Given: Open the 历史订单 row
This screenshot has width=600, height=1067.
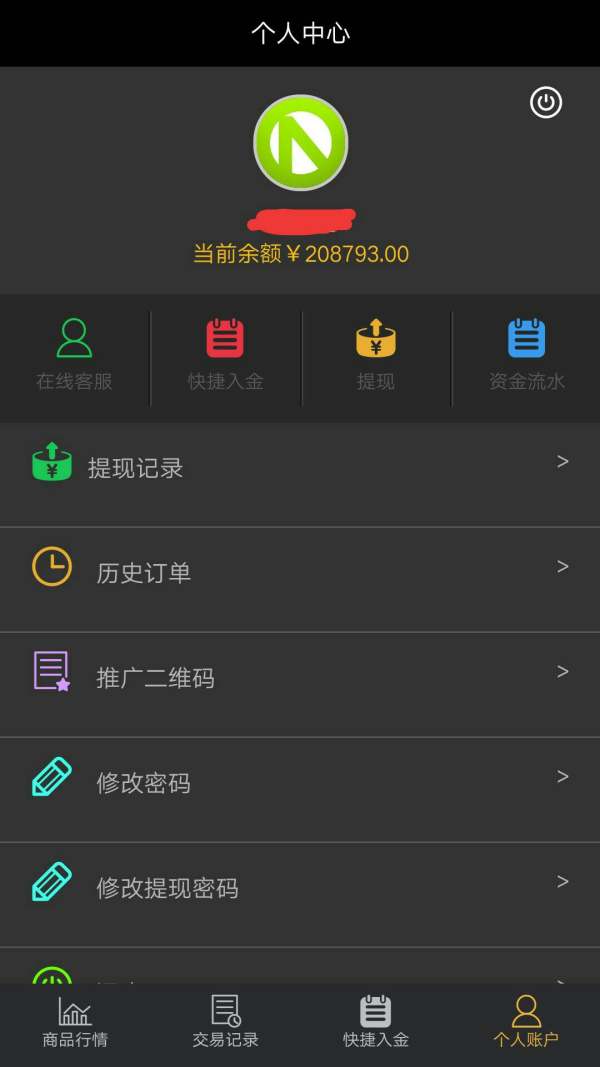Looking at the screenshot, I should coord(300,579).
